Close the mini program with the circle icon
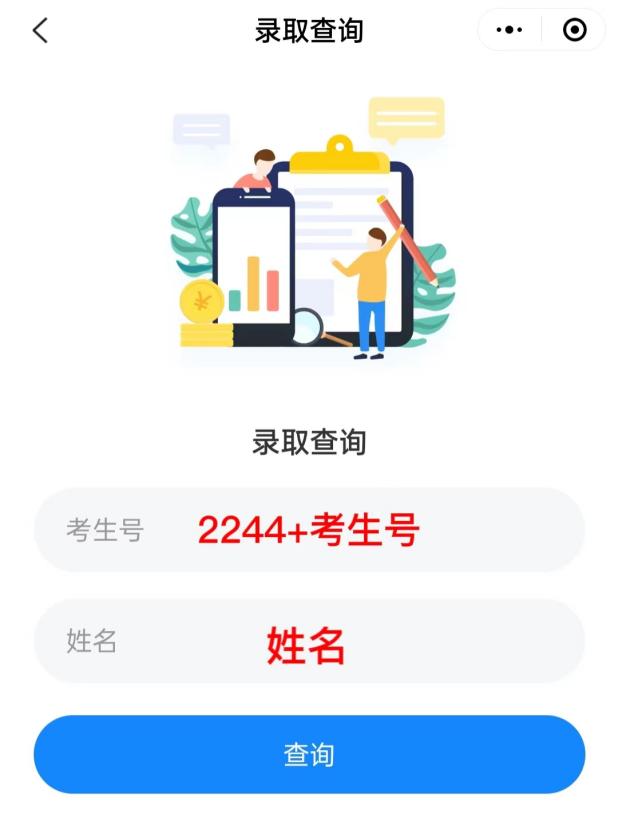Viewport: 618px width, 837px height. [x=575, y=30]
